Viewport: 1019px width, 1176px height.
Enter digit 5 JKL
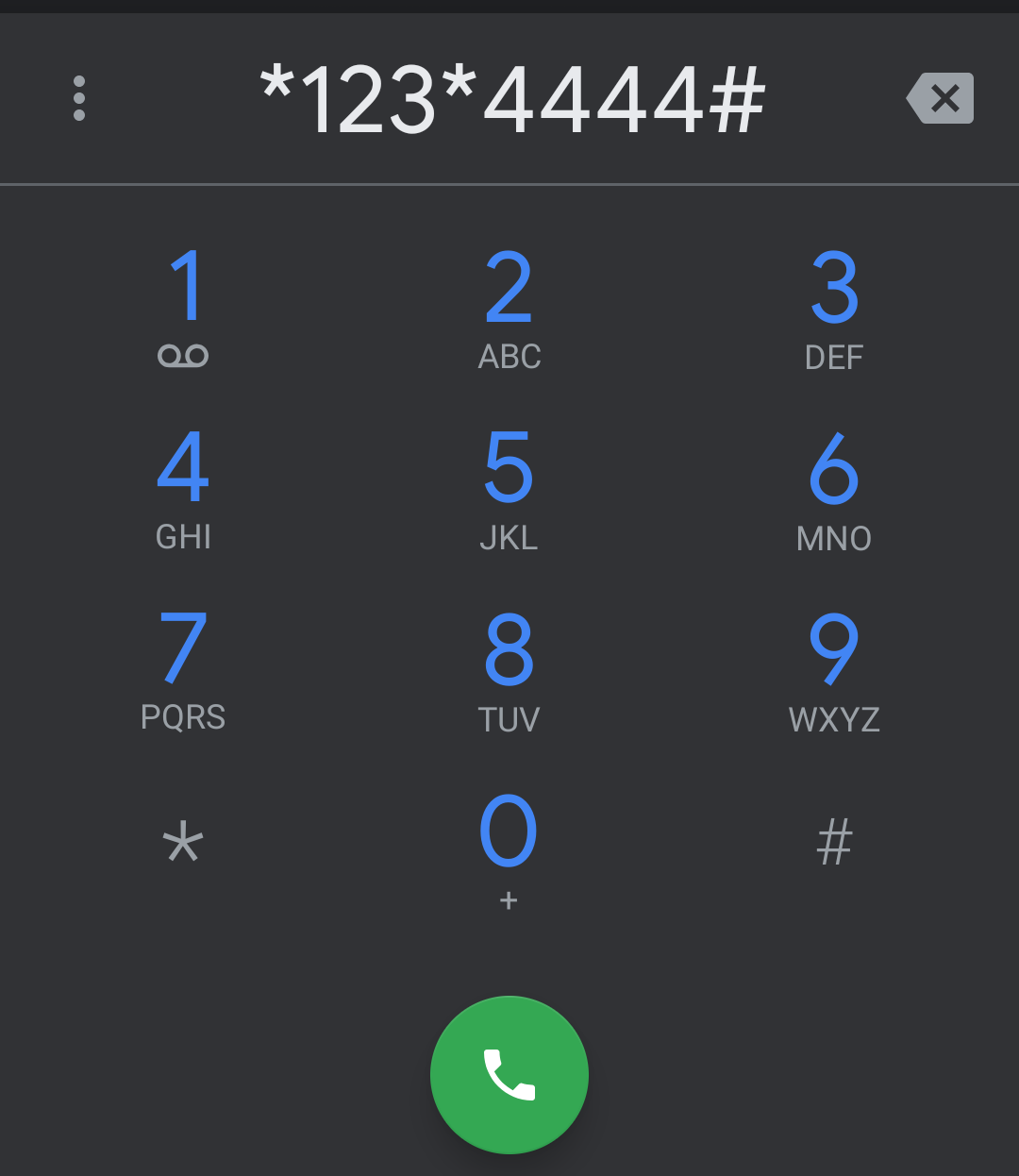click(509, 488)
